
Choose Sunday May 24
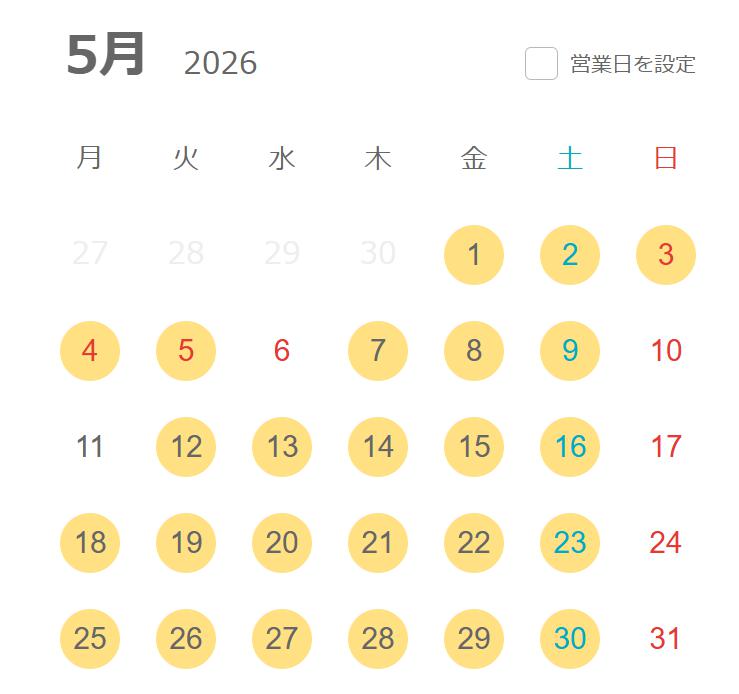coord(666,543)
